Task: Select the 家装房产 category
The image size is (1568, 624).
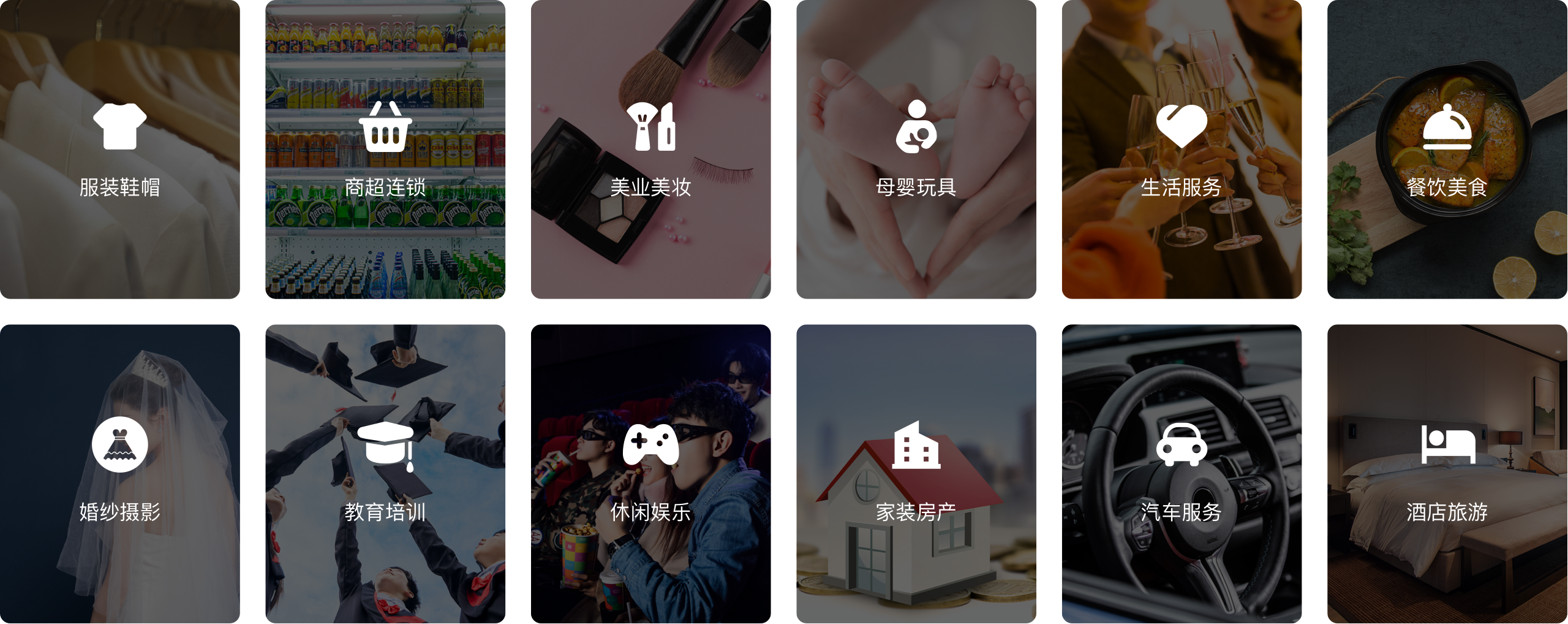Action: coord(916,473)
